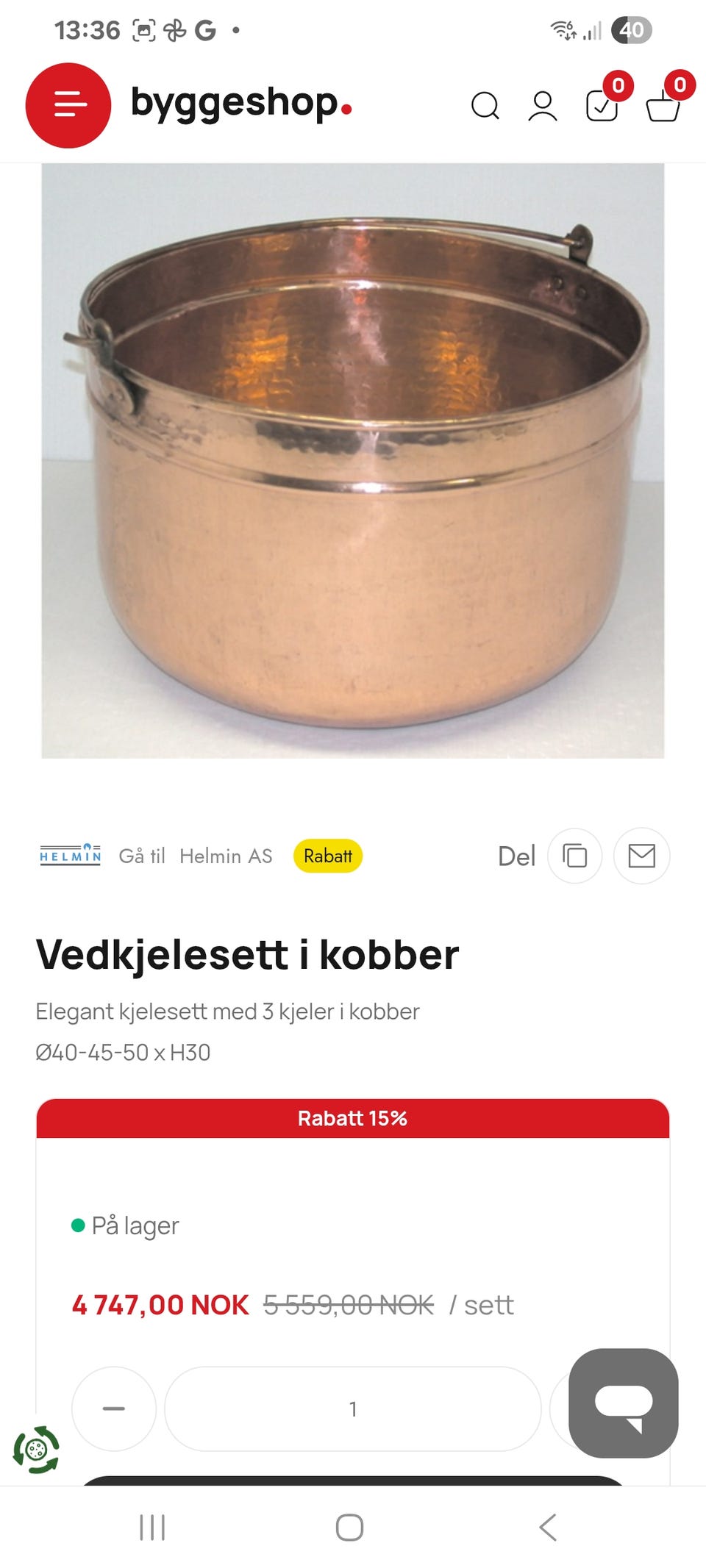Image resolution: width=706 pixels, height=1568 pixels.
Task: Select the yellow Rabatt badge
Action: click(x=328, y=856)
